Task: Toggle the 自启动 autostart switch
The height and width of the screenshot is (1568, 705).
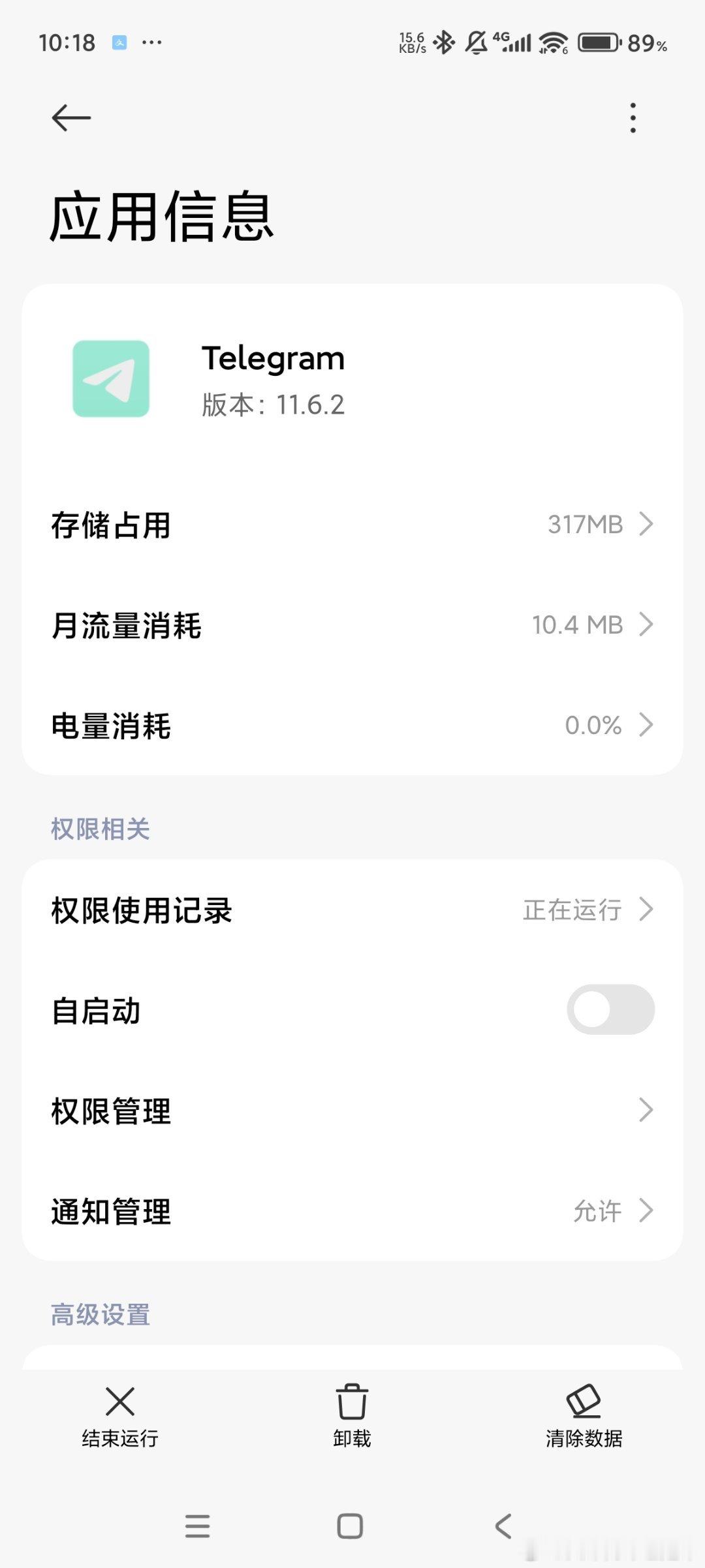Action: pyautogui.click(x=610, y=1009)
